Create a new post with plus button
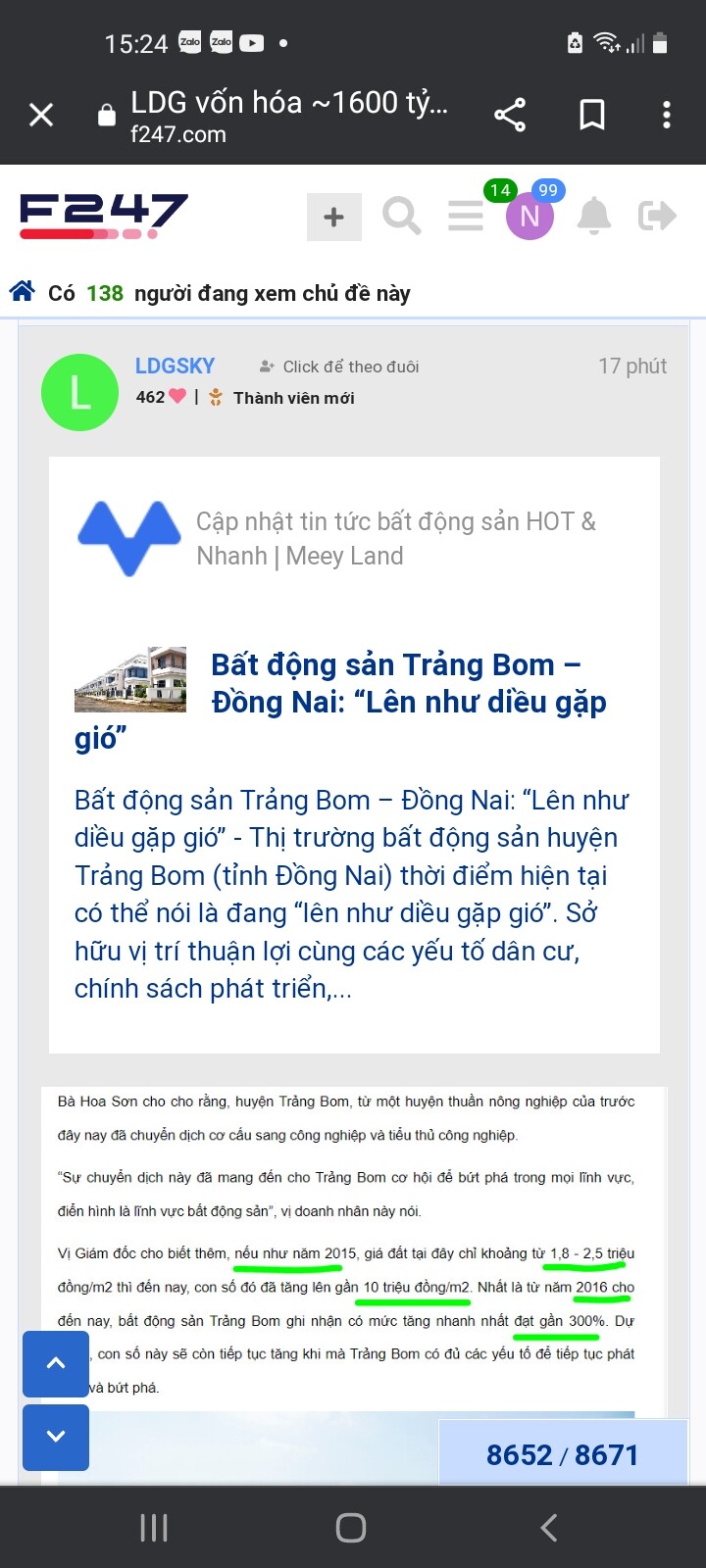The image size is (706, 1568). (334, 217)
